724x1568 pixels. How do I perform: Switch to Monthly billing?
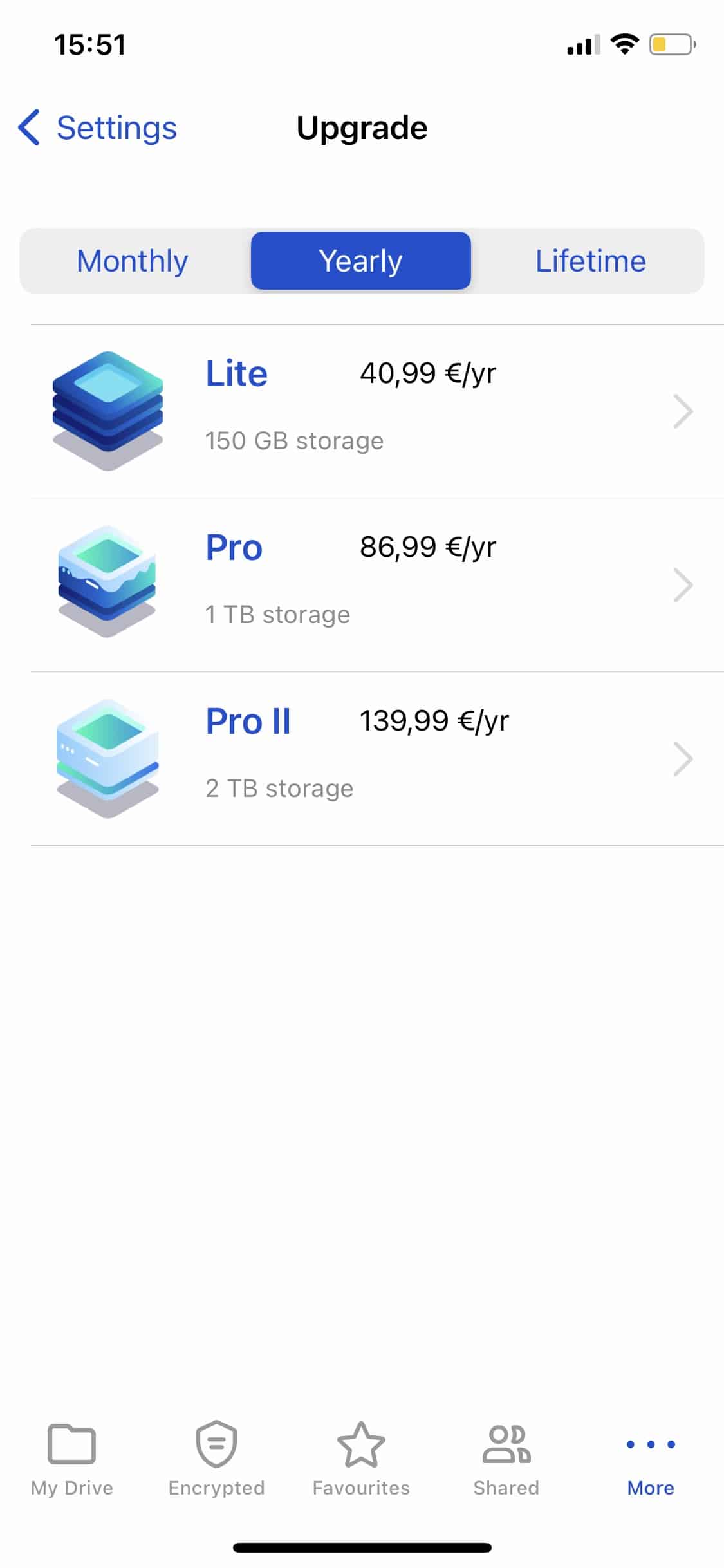[133, 261]
